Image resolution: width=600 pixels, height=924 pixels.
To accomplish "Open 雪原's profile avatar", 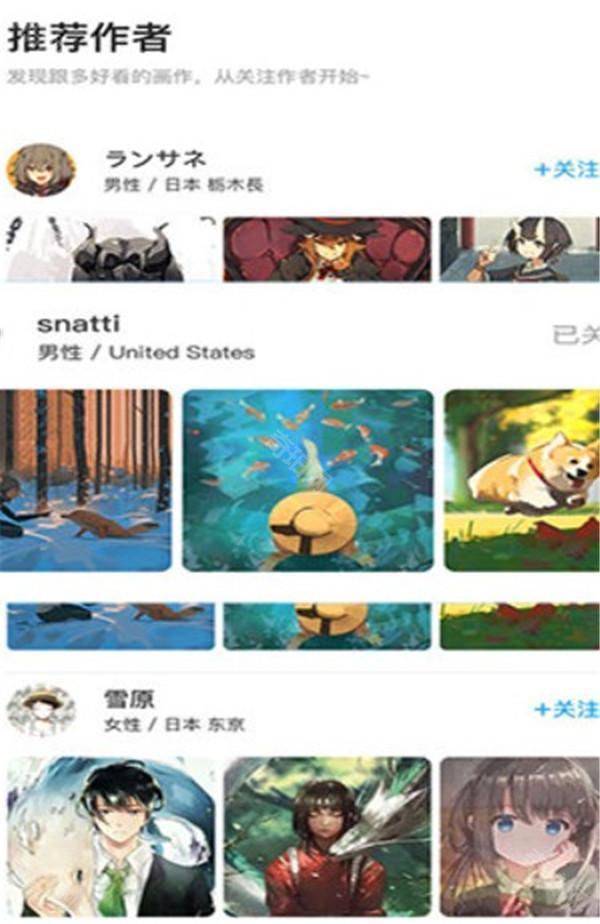I will tap(41, 709).
